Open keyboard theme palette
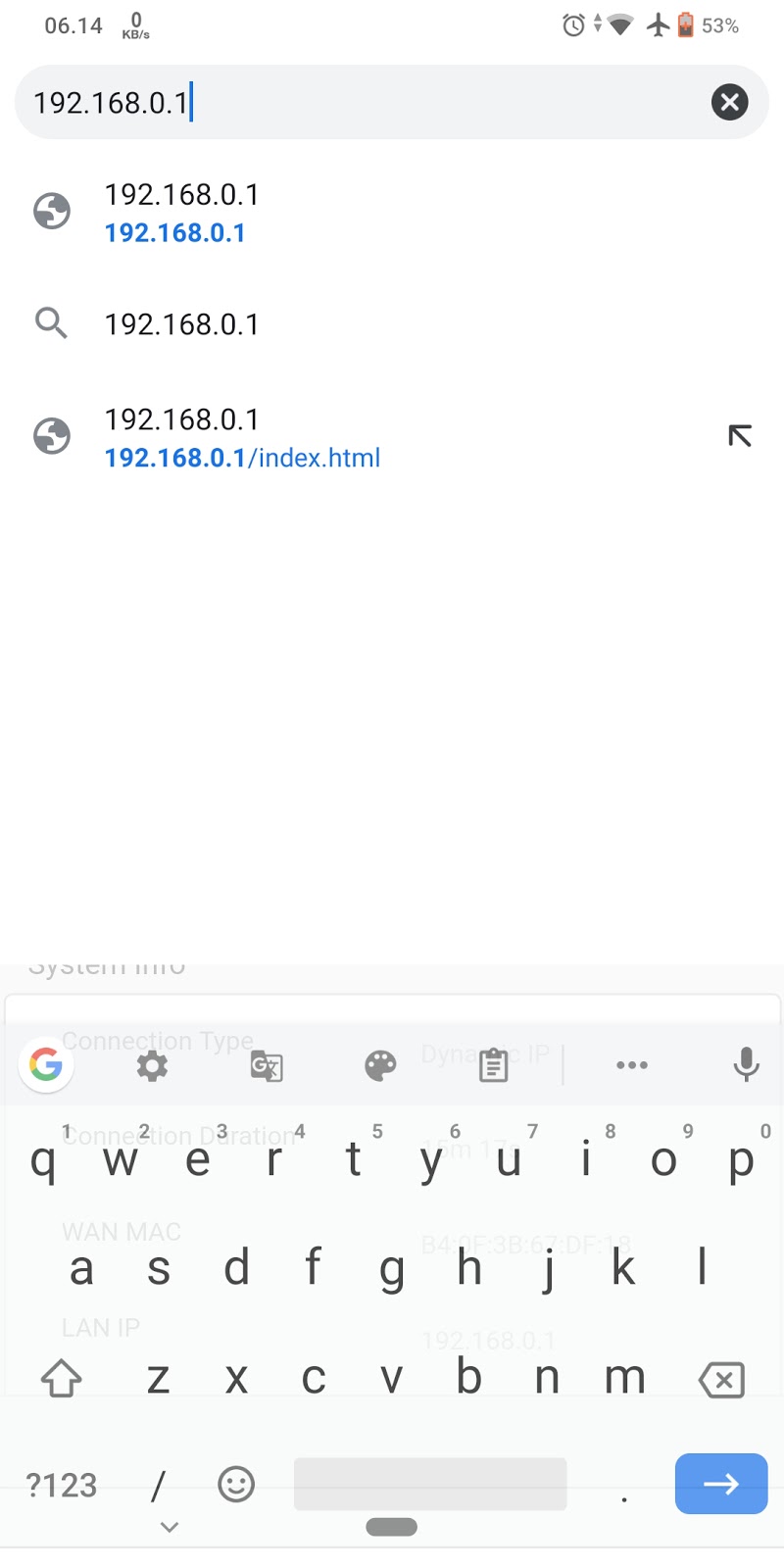The image size is (784, 1568). click(380, 1065)
